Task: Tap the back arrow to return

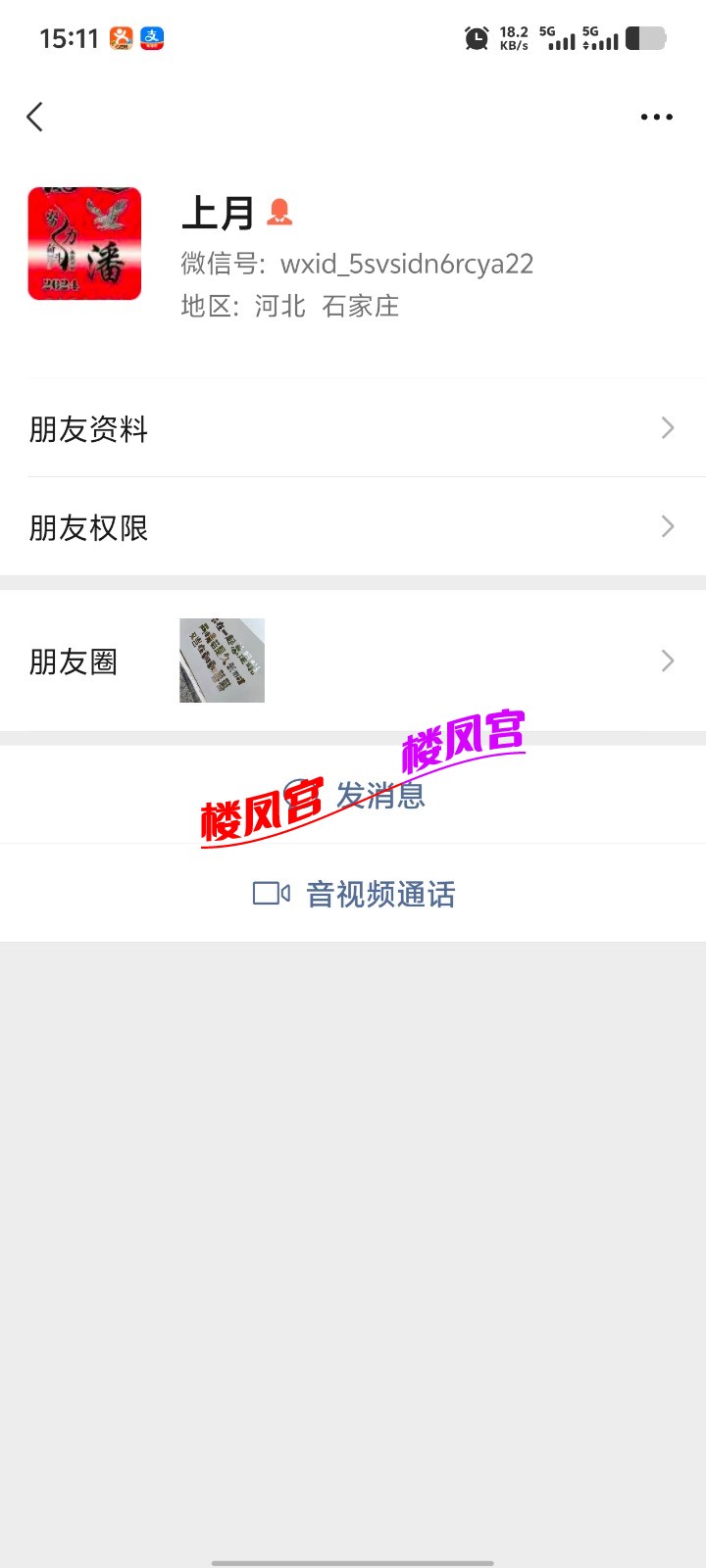Action: (34, 117)
